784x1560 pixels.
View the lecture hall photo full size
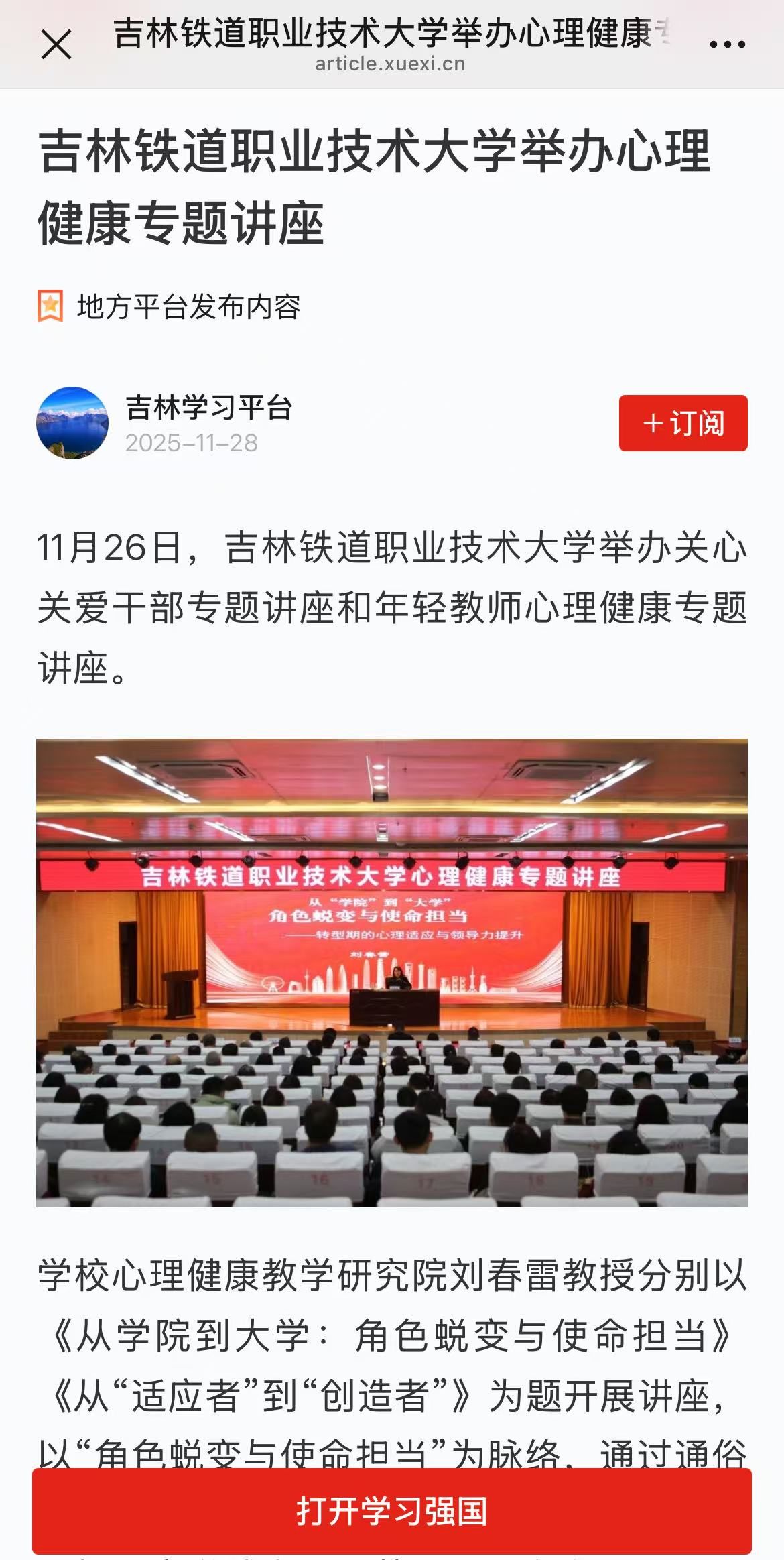pyautogui.click(x=392, y=972)
